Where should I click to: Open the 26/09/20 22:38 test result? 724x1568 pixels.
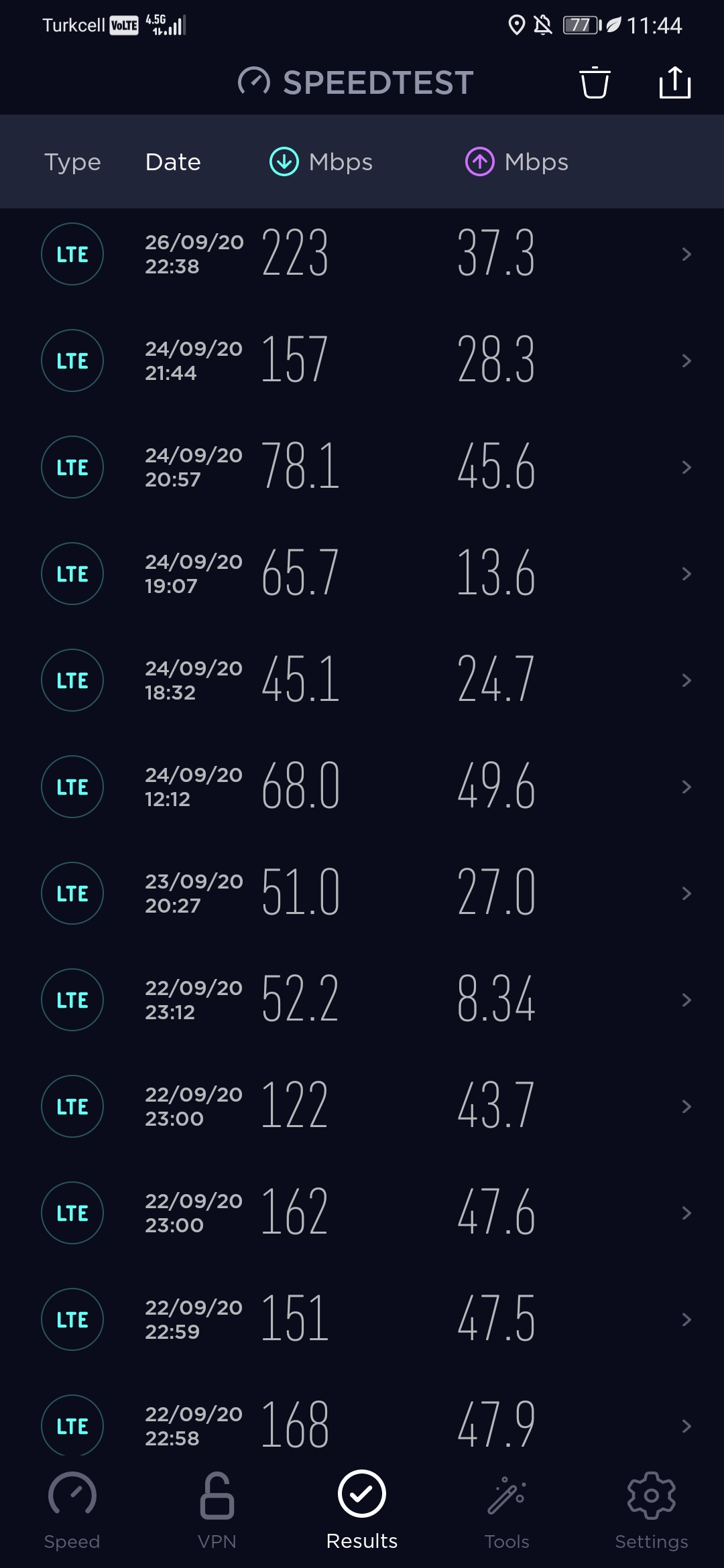pyautogui.click(x=362, y=254)
